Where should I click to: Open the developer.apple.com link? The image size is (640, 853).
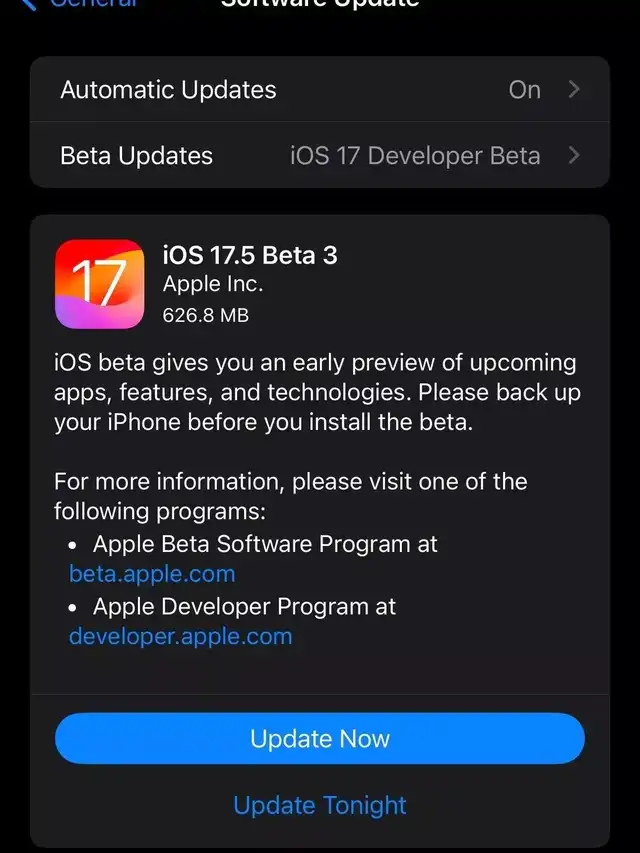(x=181, y=636)
